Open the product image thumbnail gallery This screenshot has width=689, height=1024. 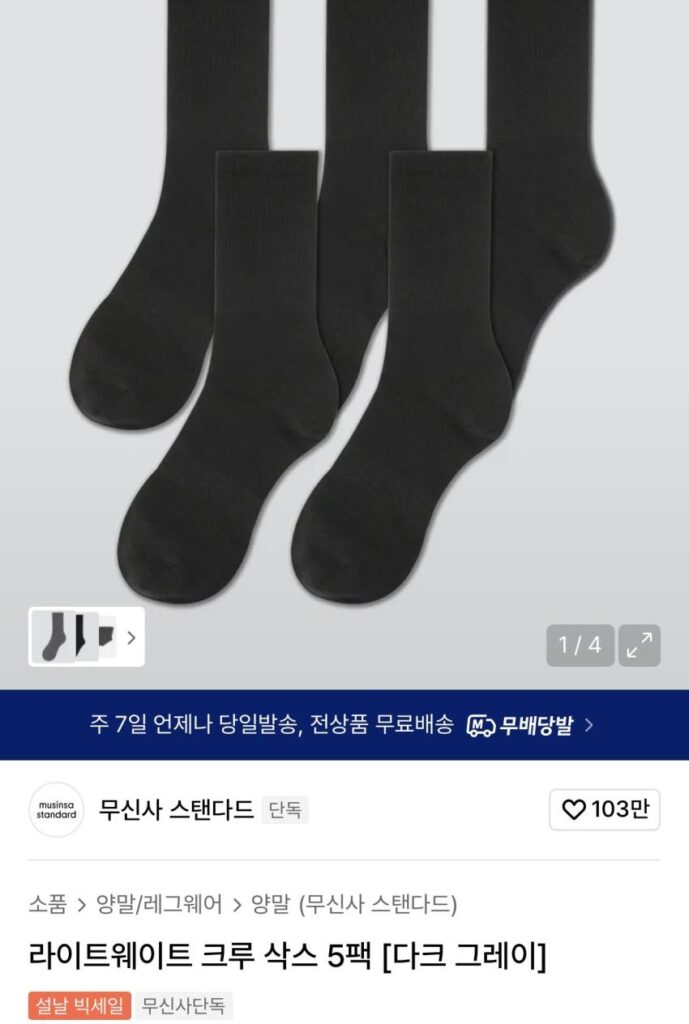pos(87,636)
